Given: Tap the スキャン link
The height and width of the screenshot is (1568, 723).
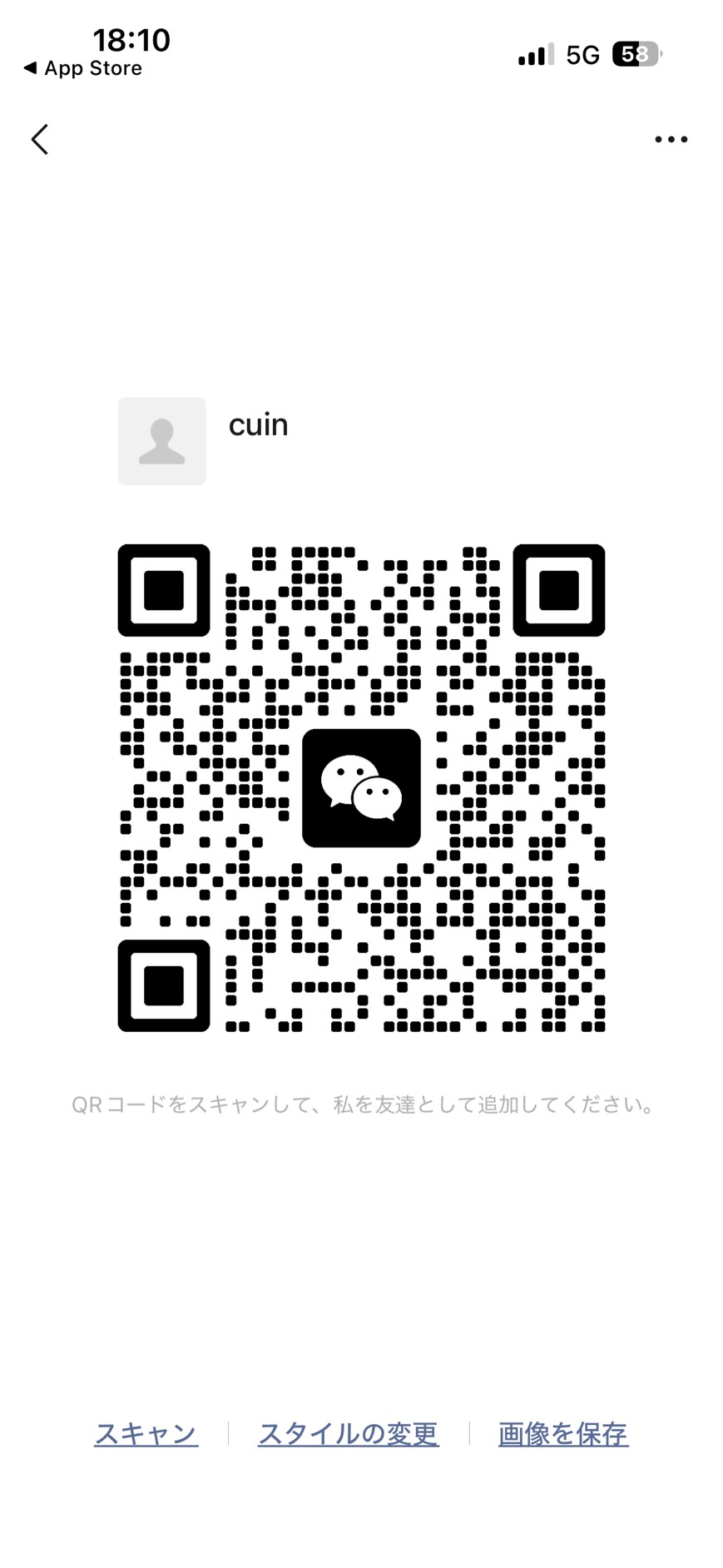Looking at the screenshot, I should [146, 1433].
